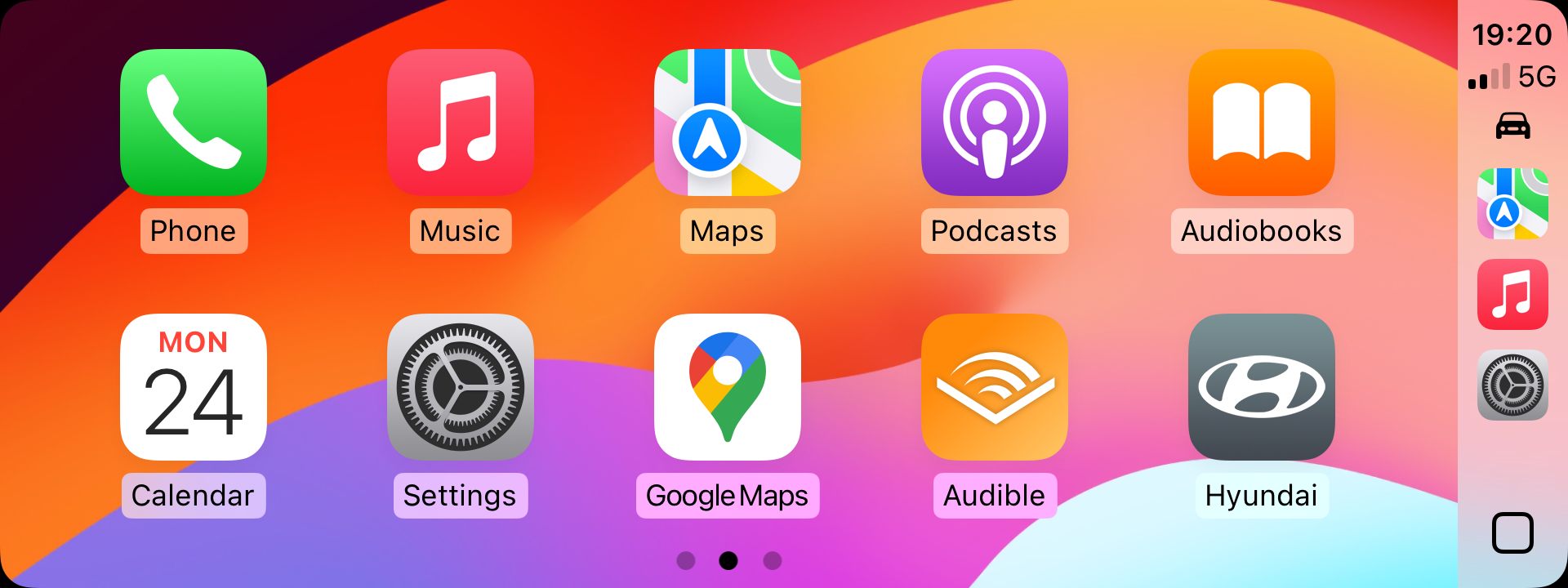Go to the third page dot
This screenshot has height=588, width=1568.
773,560
